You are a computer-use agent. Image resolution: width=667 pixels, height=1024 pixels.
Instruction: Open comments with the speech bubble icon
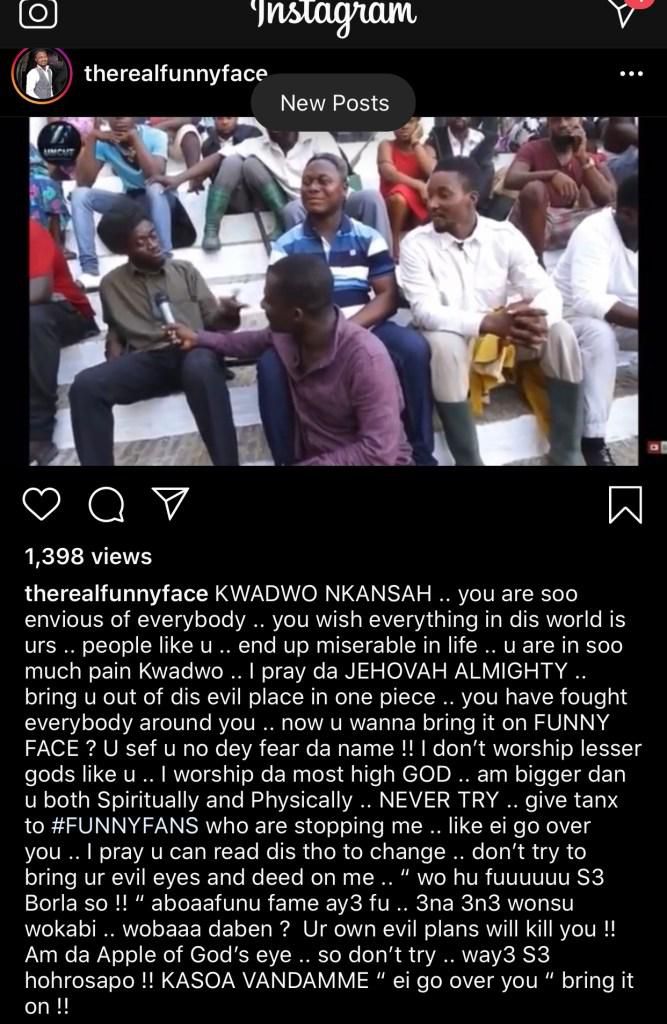click(x=106, y=504)
